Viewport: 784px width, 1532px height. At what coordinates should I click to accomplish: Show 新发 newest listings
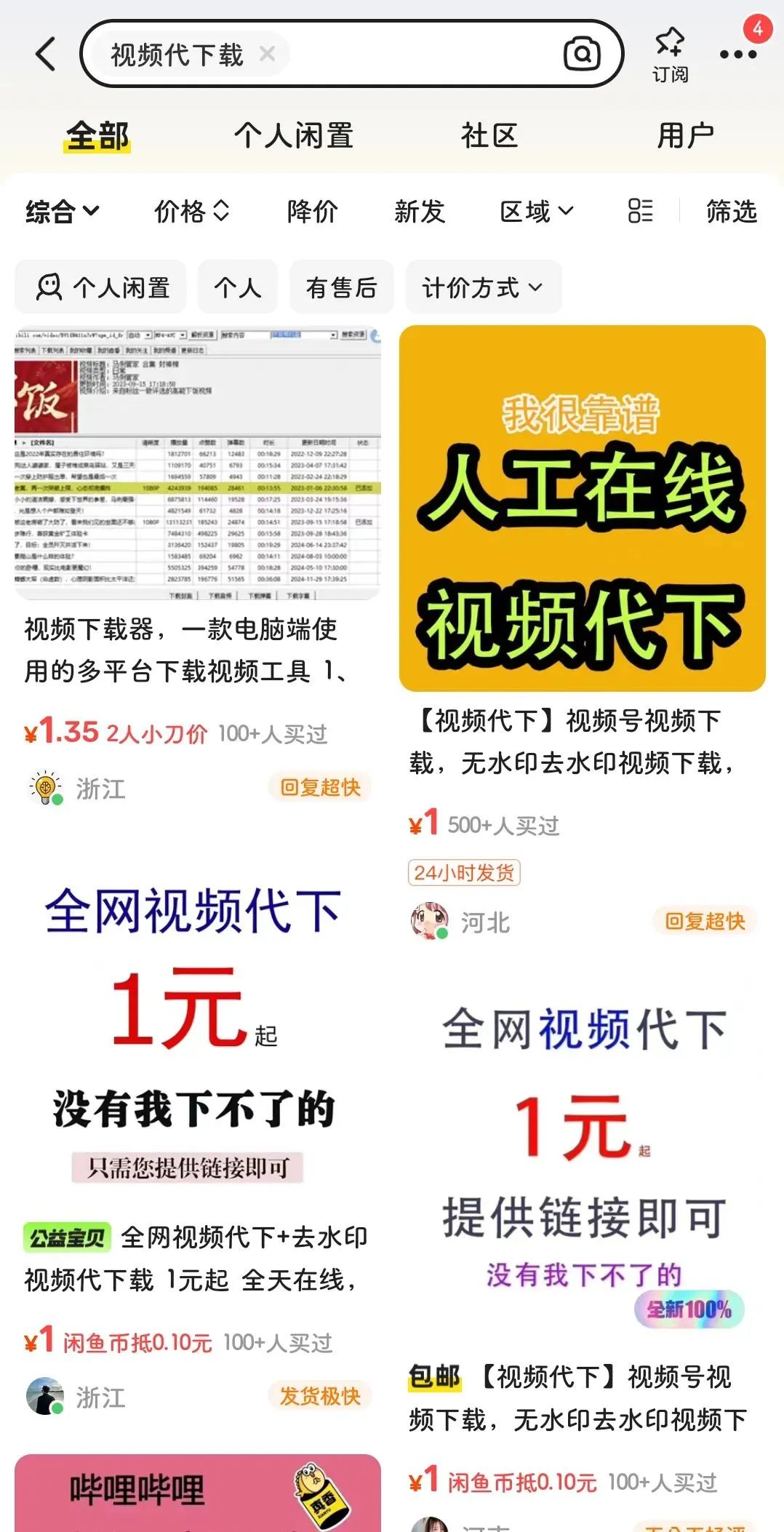point(420,212)
